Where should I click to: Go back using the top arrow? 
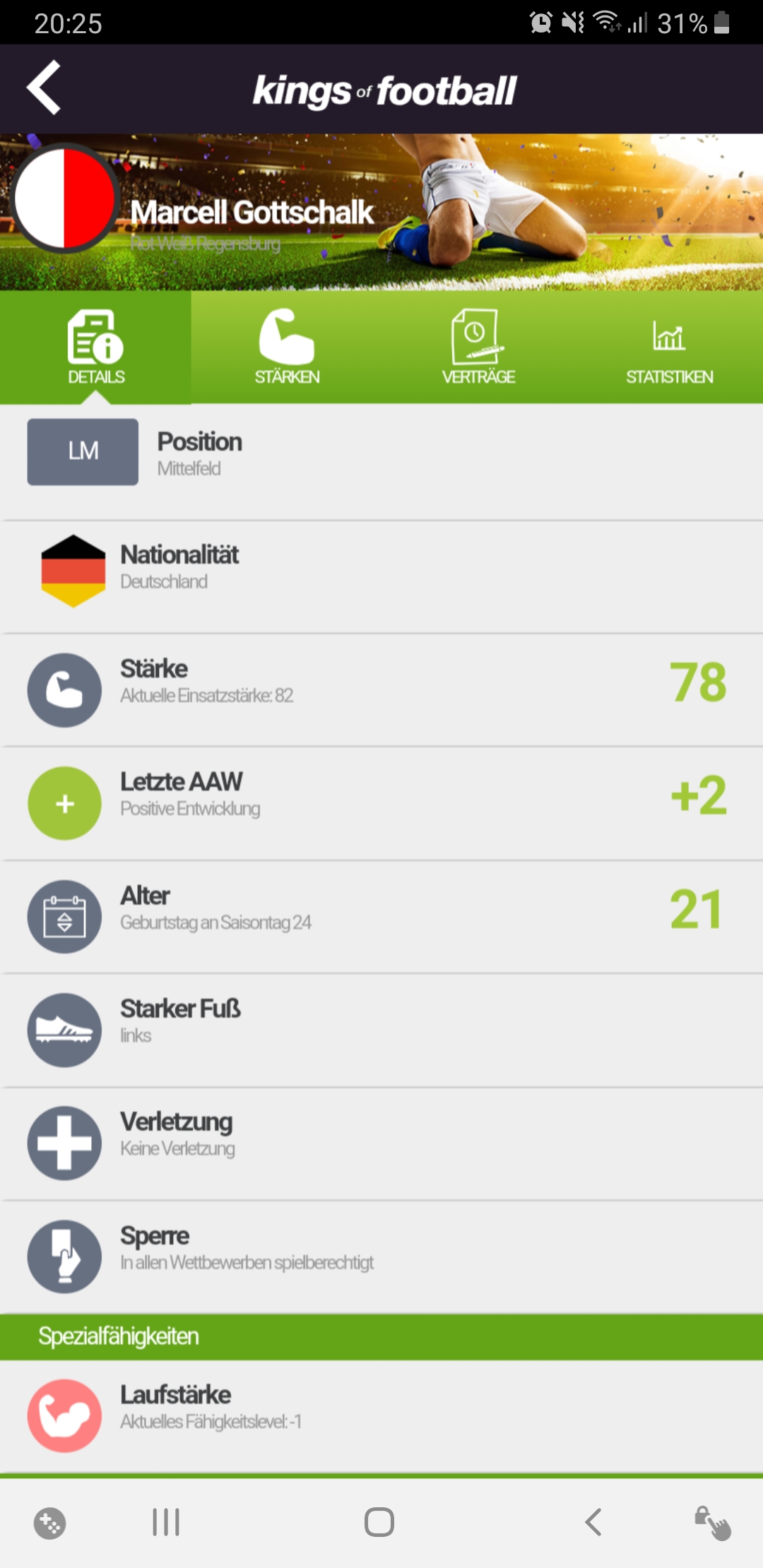tap(44, 88)
